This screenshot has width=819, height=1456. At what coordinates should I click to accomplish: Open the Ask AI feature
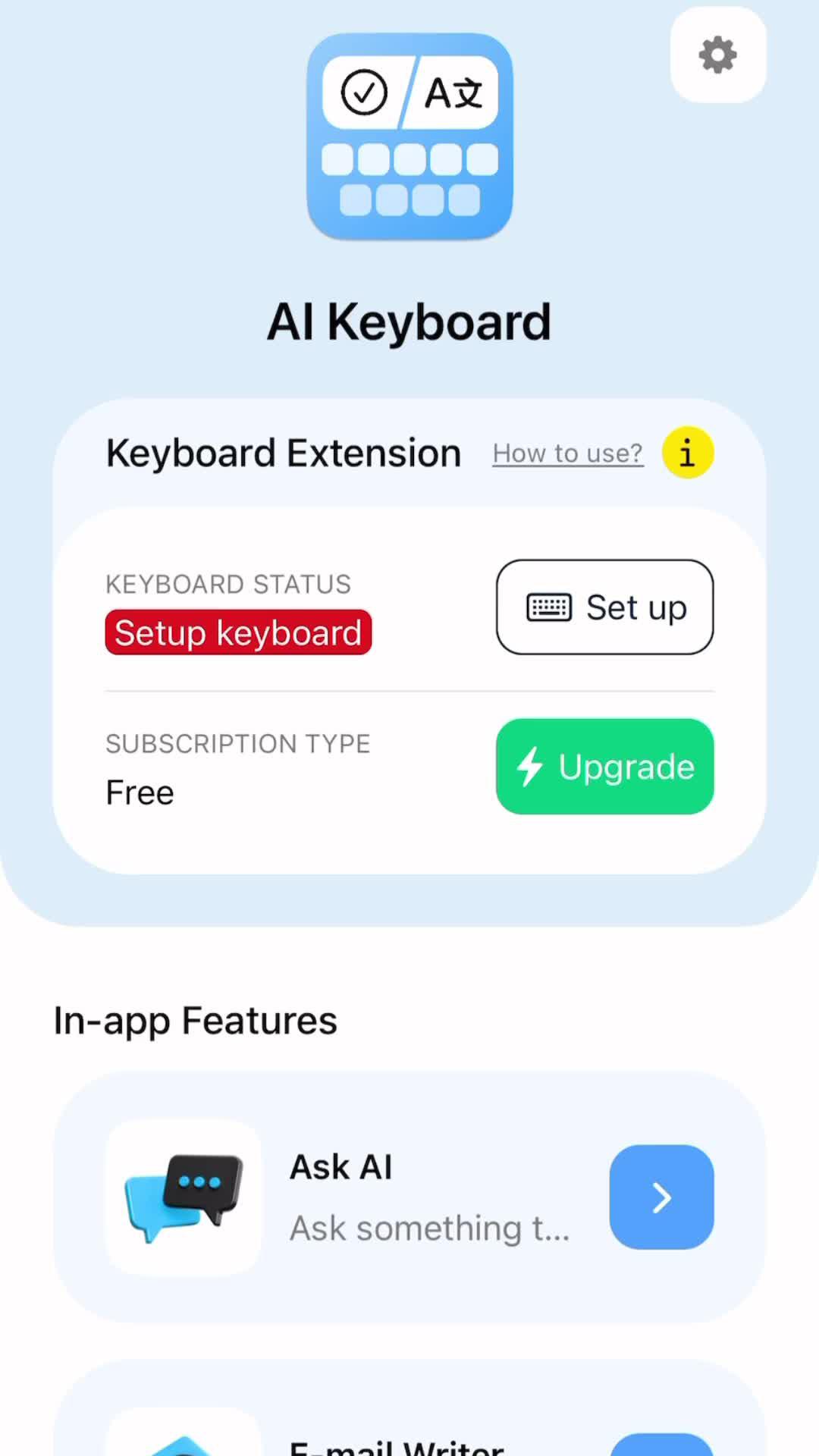[x=409, y=1198]
